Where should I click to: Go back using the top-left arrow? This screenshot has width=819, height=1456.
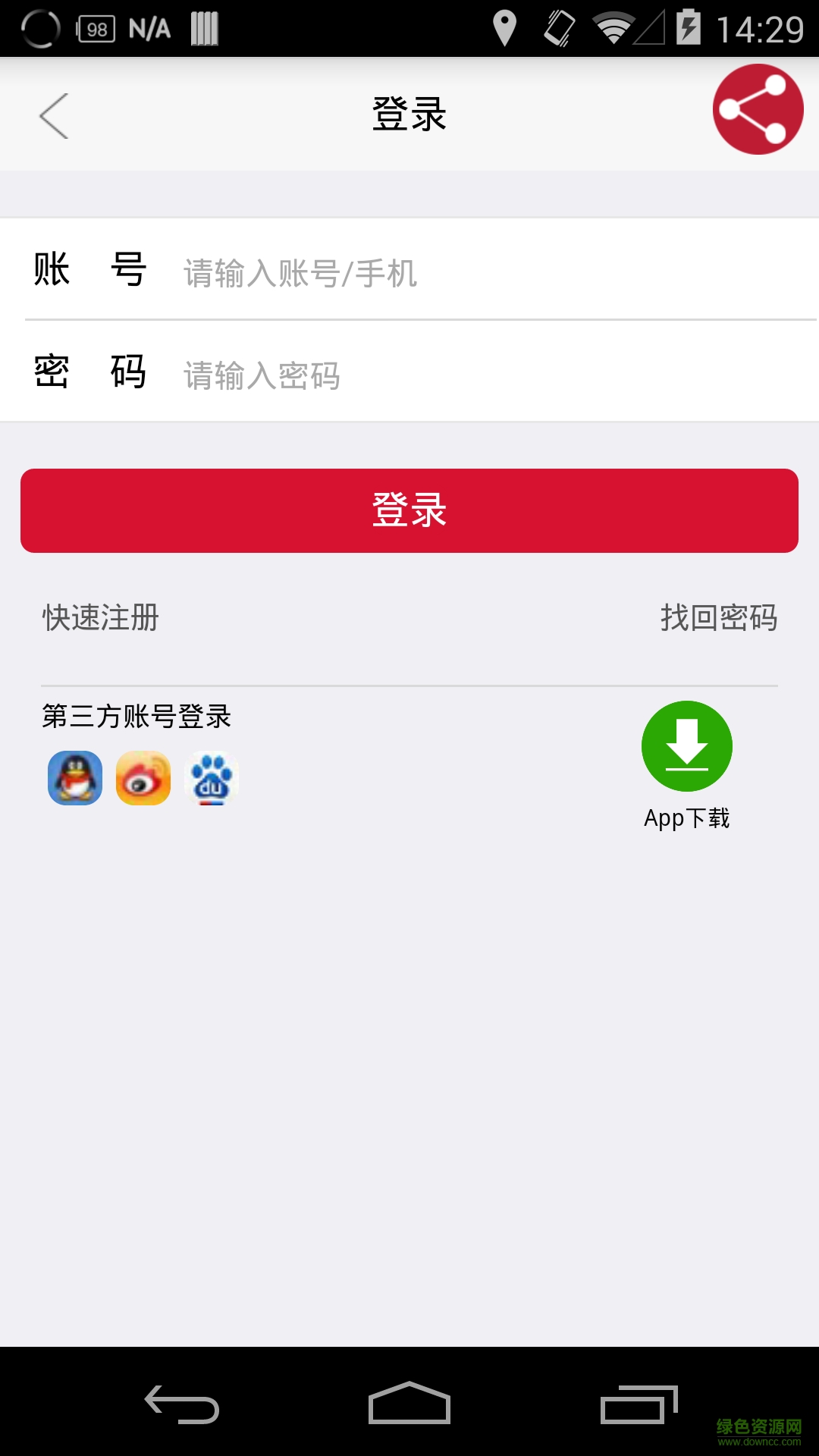click(54, 116)
